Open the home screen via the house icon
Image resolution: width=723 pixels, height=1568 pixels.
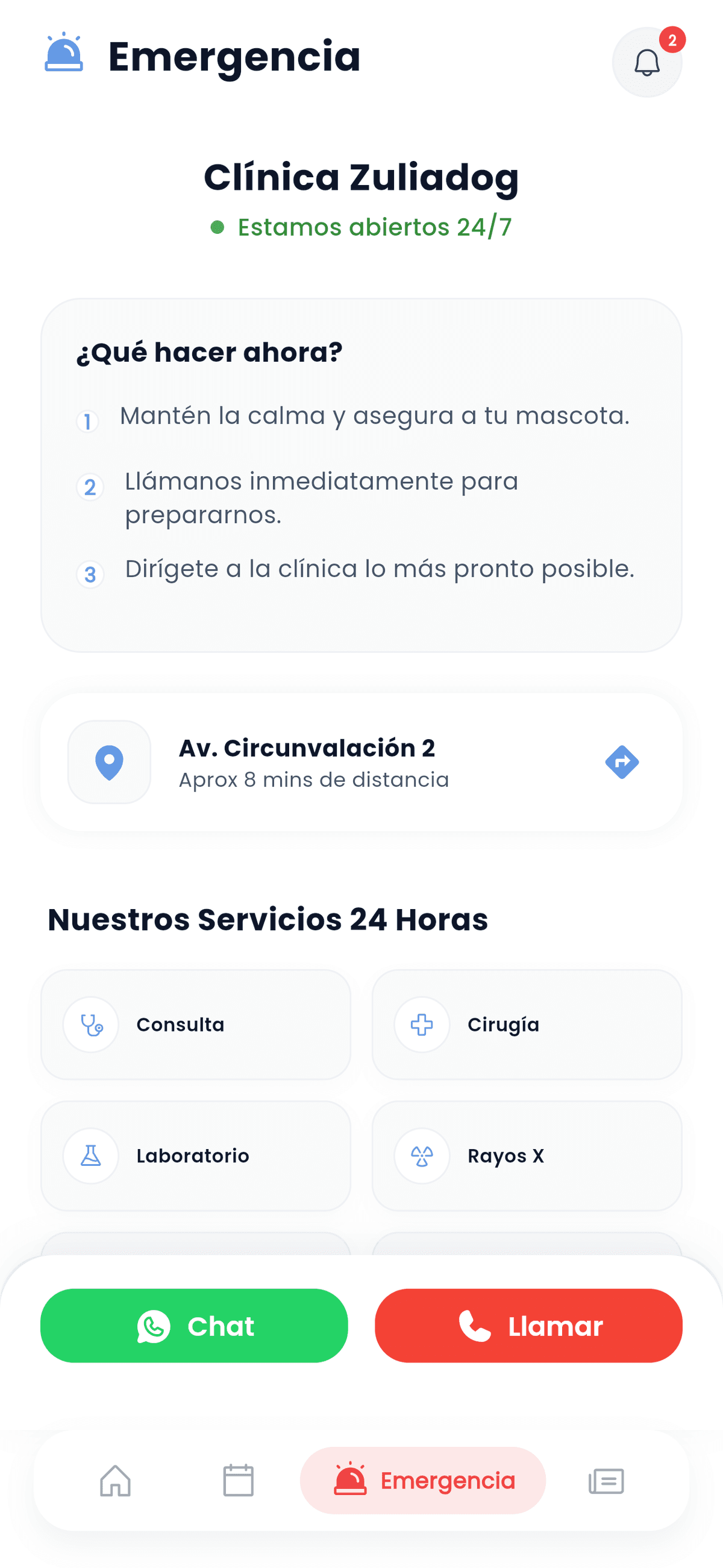116,1481
